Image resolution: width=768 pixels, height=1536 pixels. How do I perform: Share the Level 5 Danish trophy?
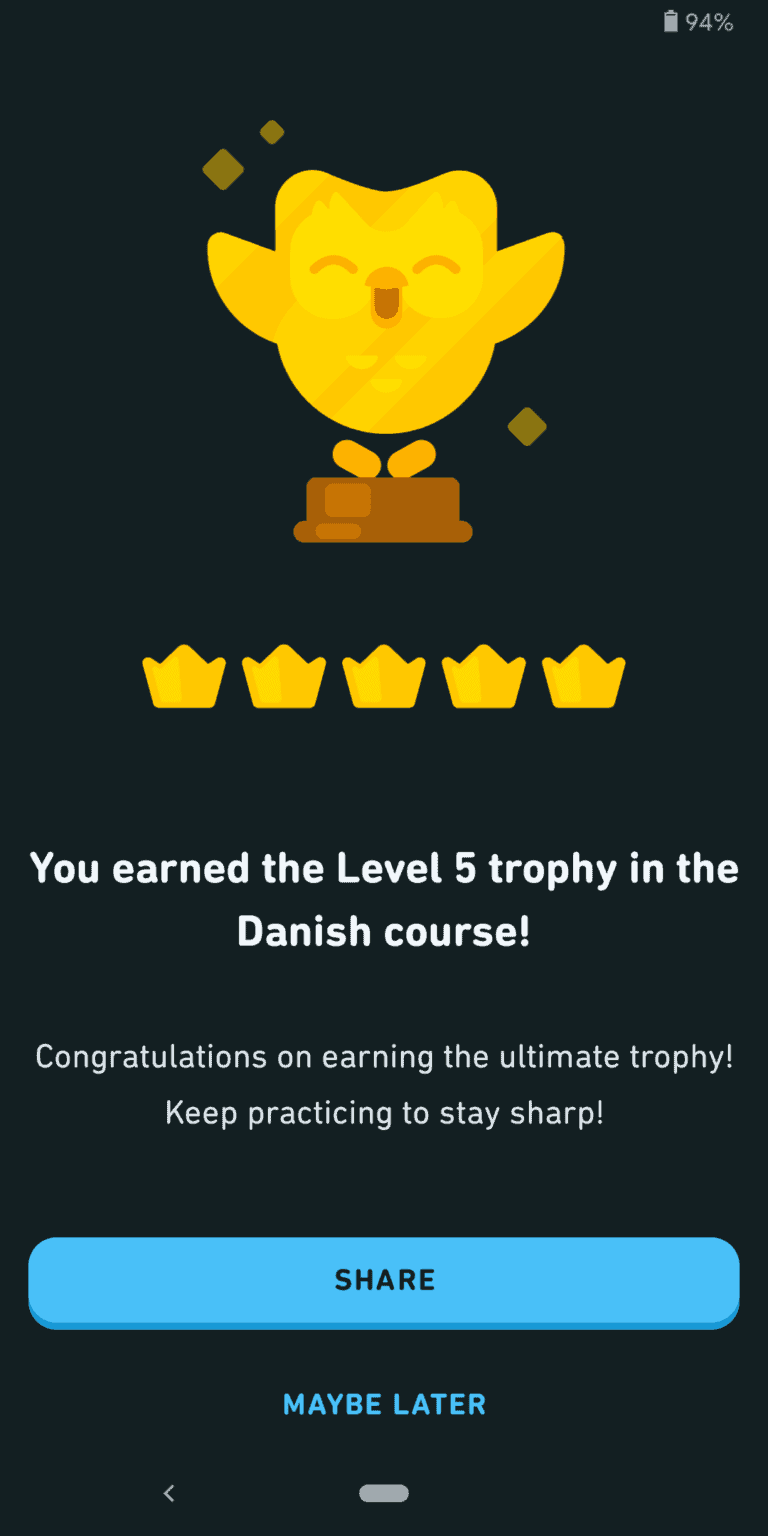pos(384,1280)
